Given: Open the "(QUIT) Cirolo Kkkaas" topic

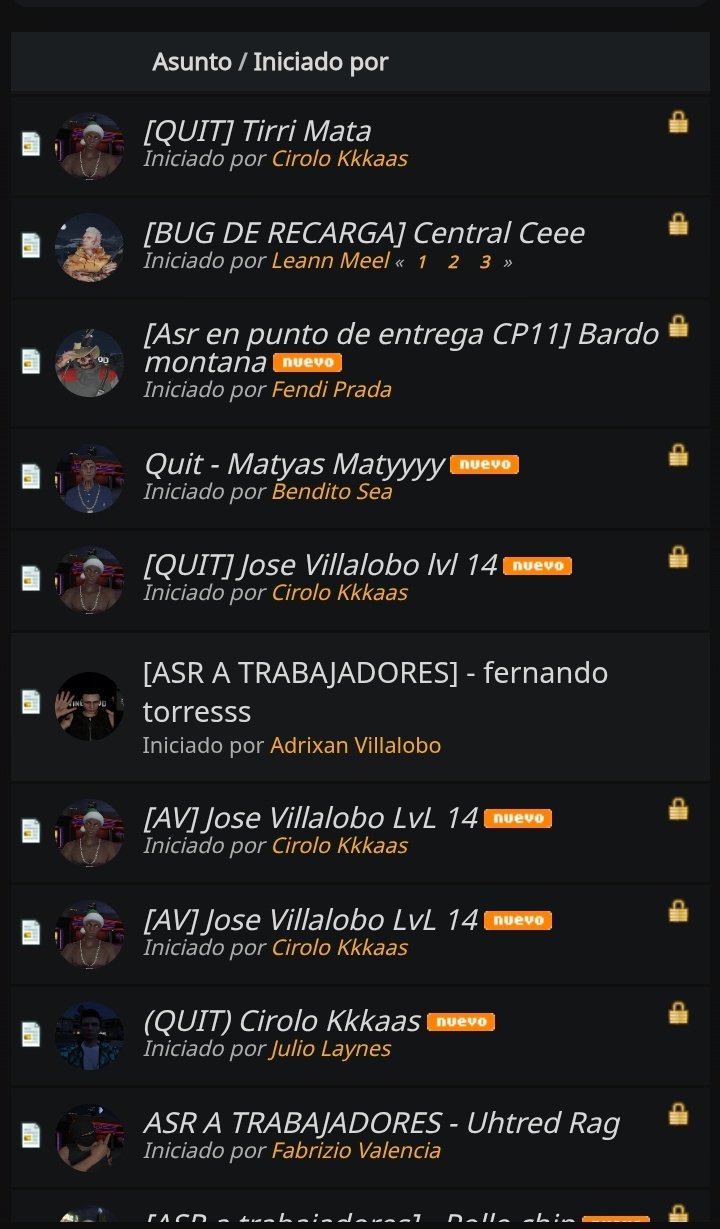Looking at the screenshot, I should 282,1021.
